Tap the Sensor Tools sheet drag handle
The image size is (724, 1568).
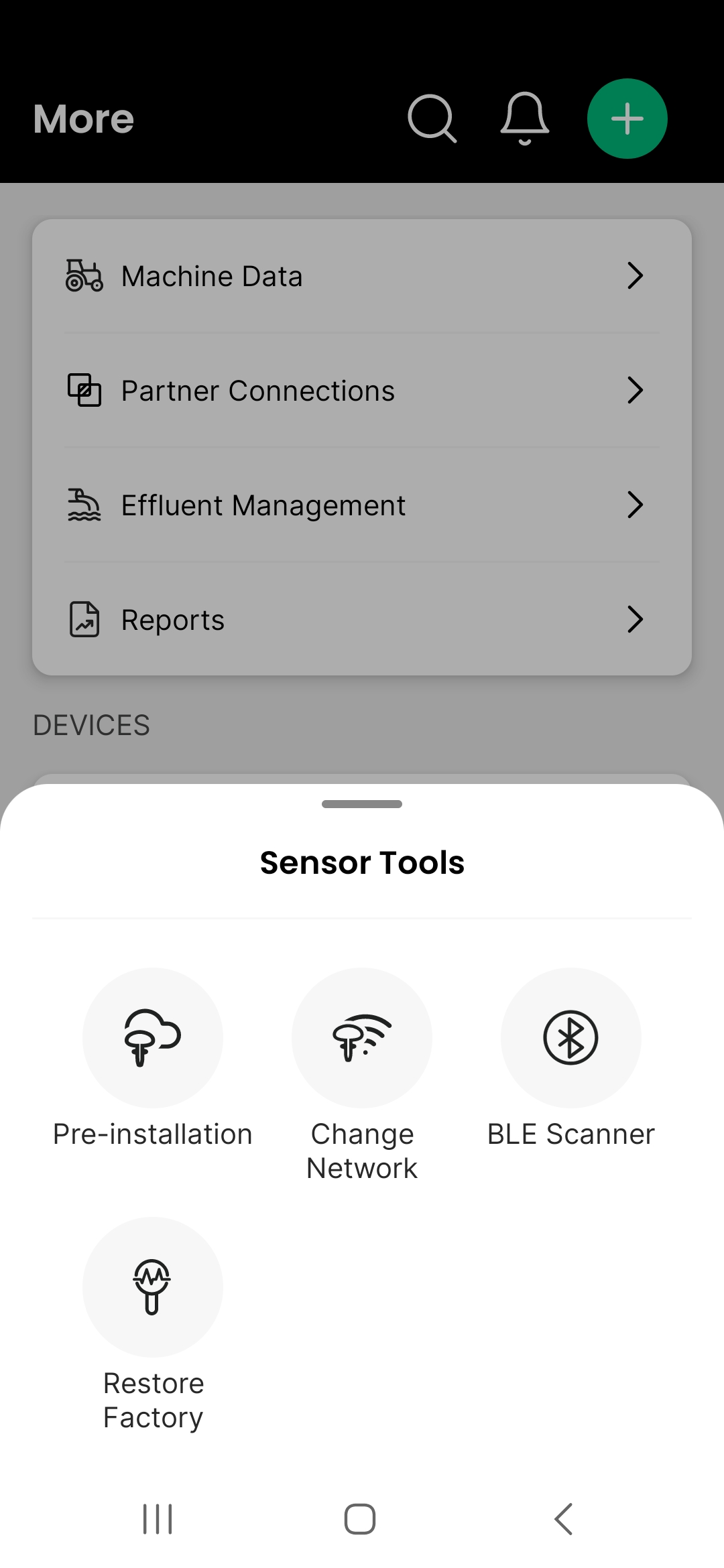tap(362, 804)
